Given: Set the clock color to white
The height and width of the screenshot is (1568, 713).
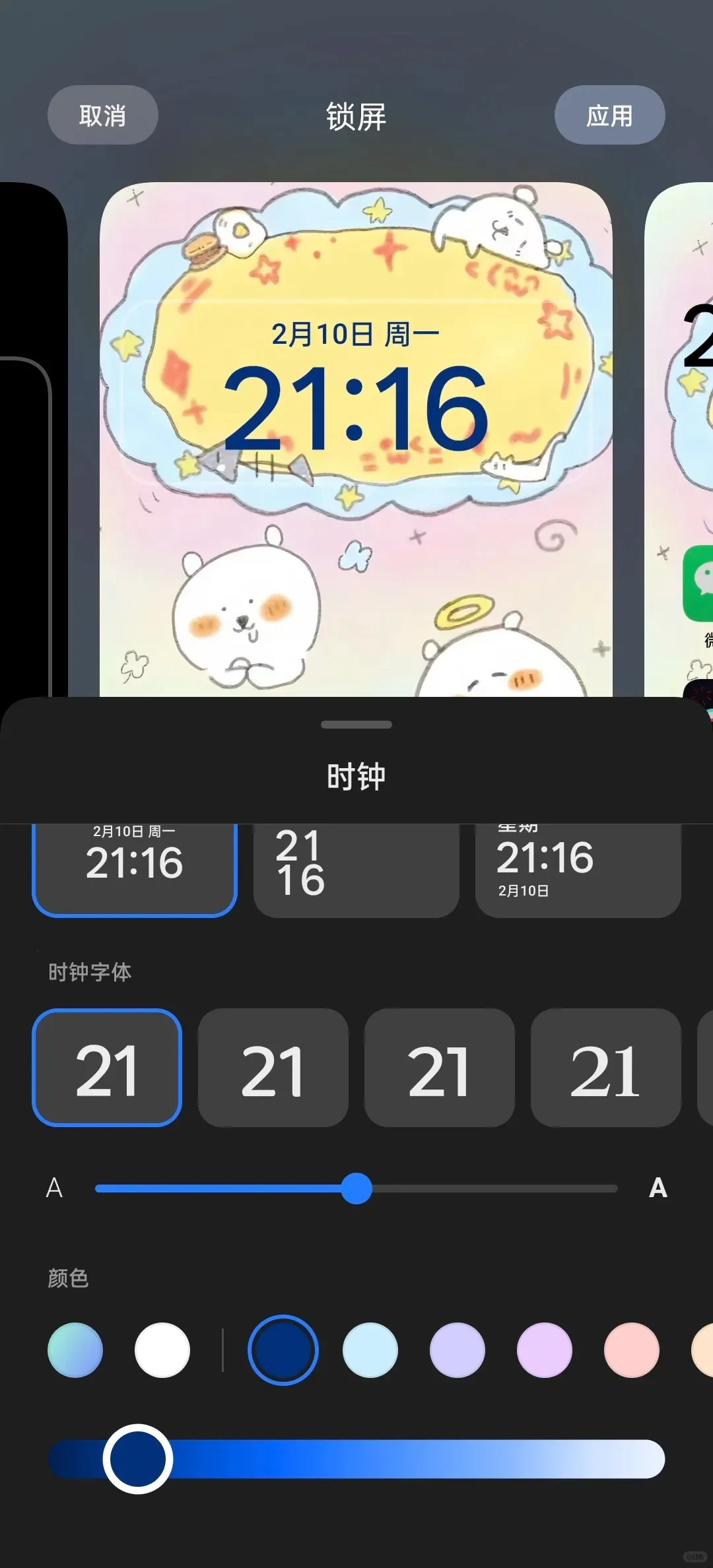Looking at the screenshot, I should [162, 1350].
